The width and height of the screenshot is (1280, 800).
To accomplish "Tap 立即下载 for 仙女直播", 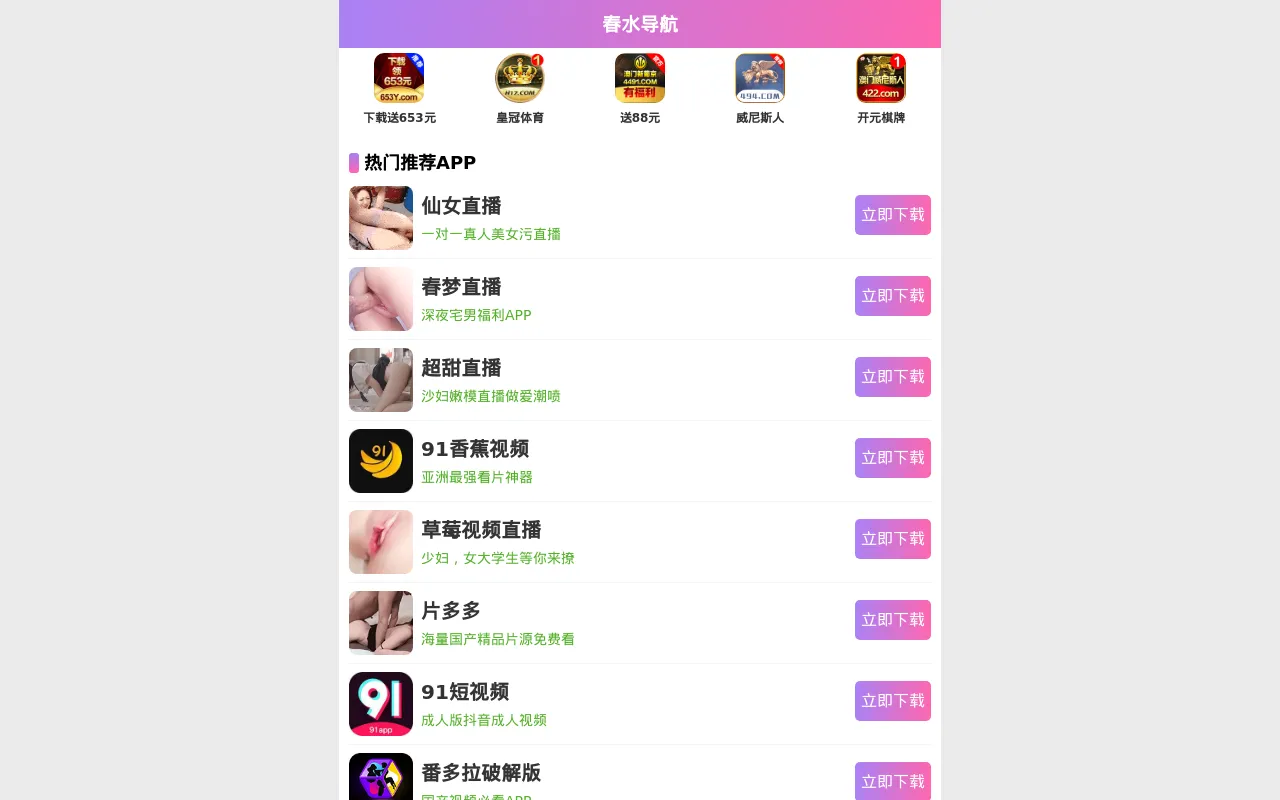I will (892, 215).
